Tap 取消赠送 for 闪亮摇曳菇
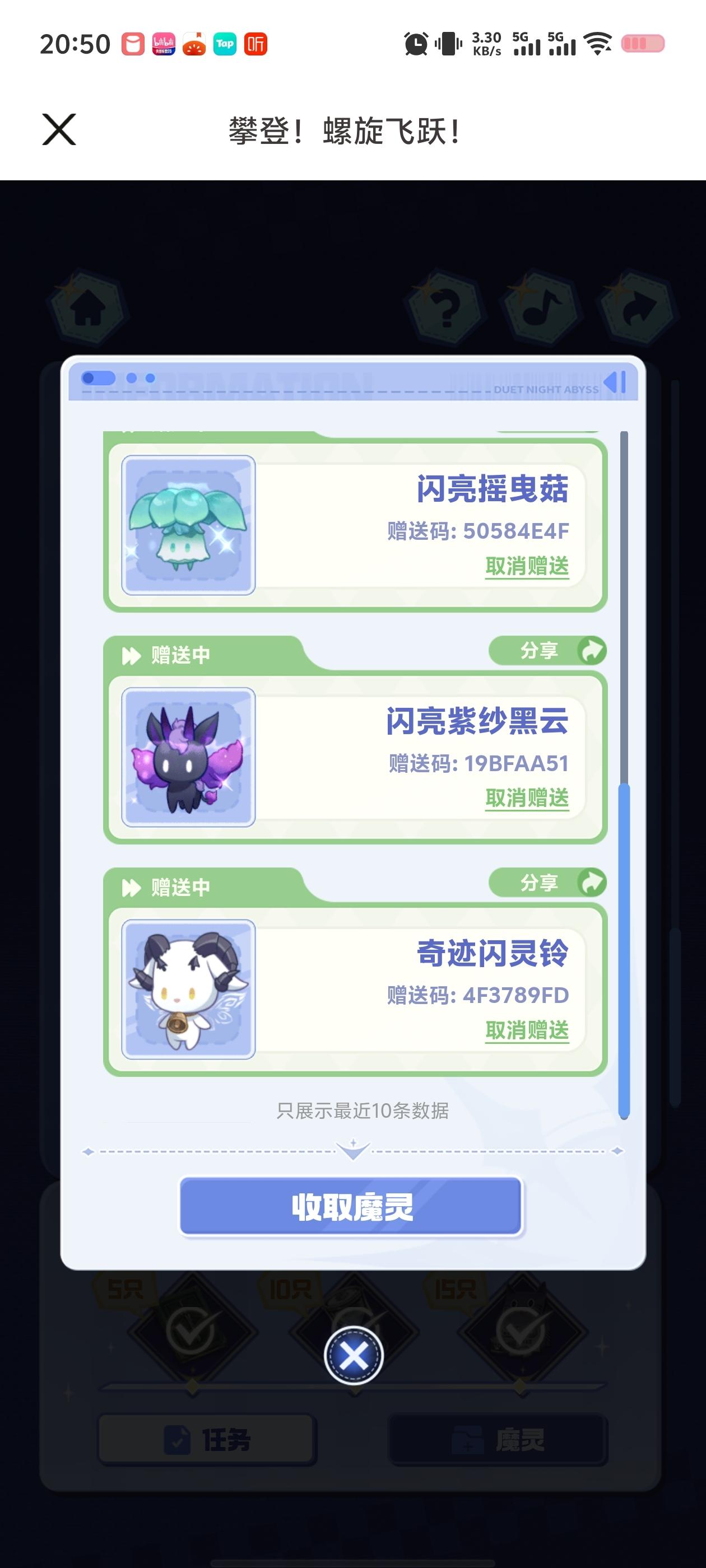Screen dimensions: 706x1568 (526, 566)
